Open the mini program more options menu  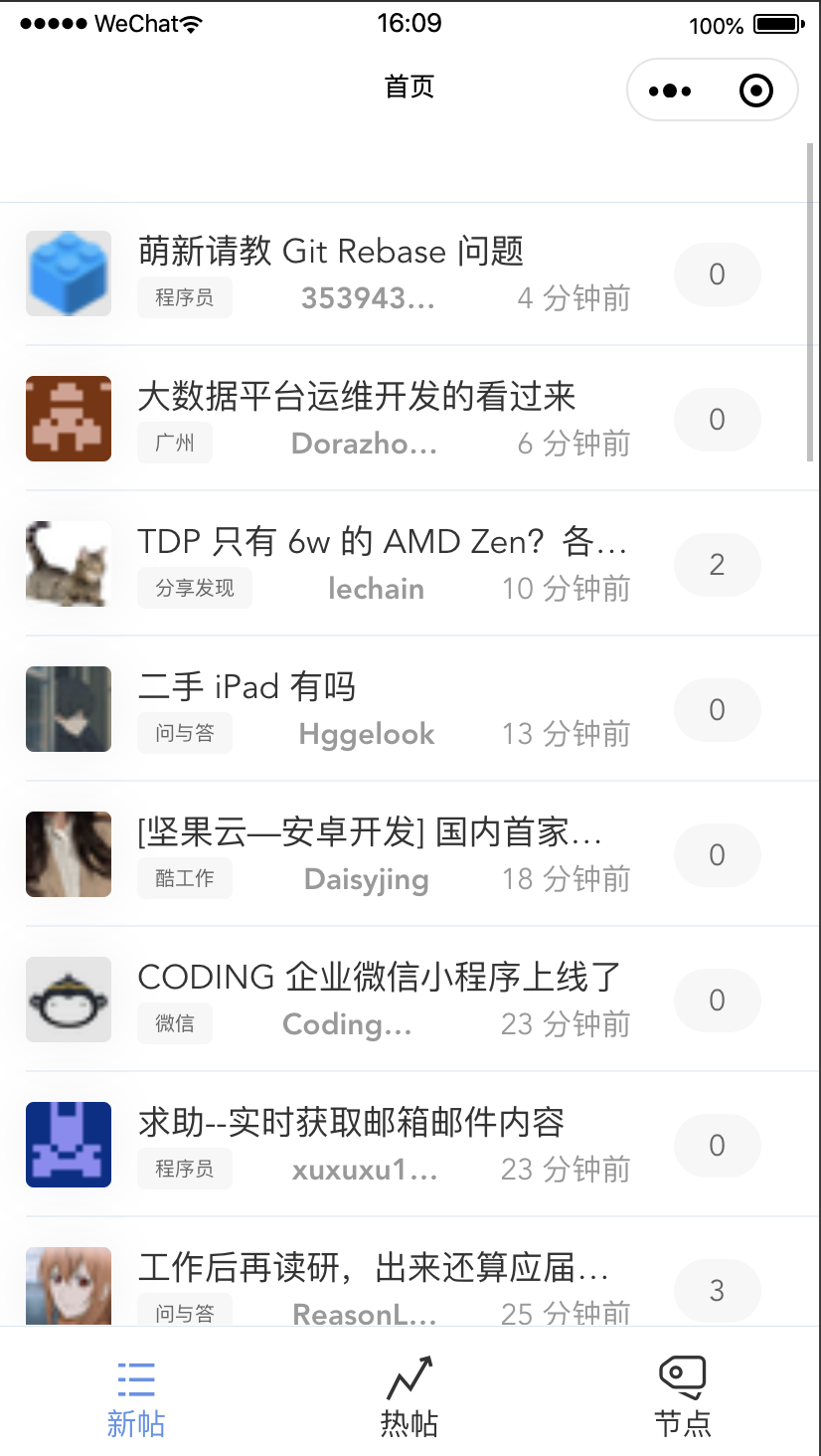pyautogui.click(x=670, y=91)
